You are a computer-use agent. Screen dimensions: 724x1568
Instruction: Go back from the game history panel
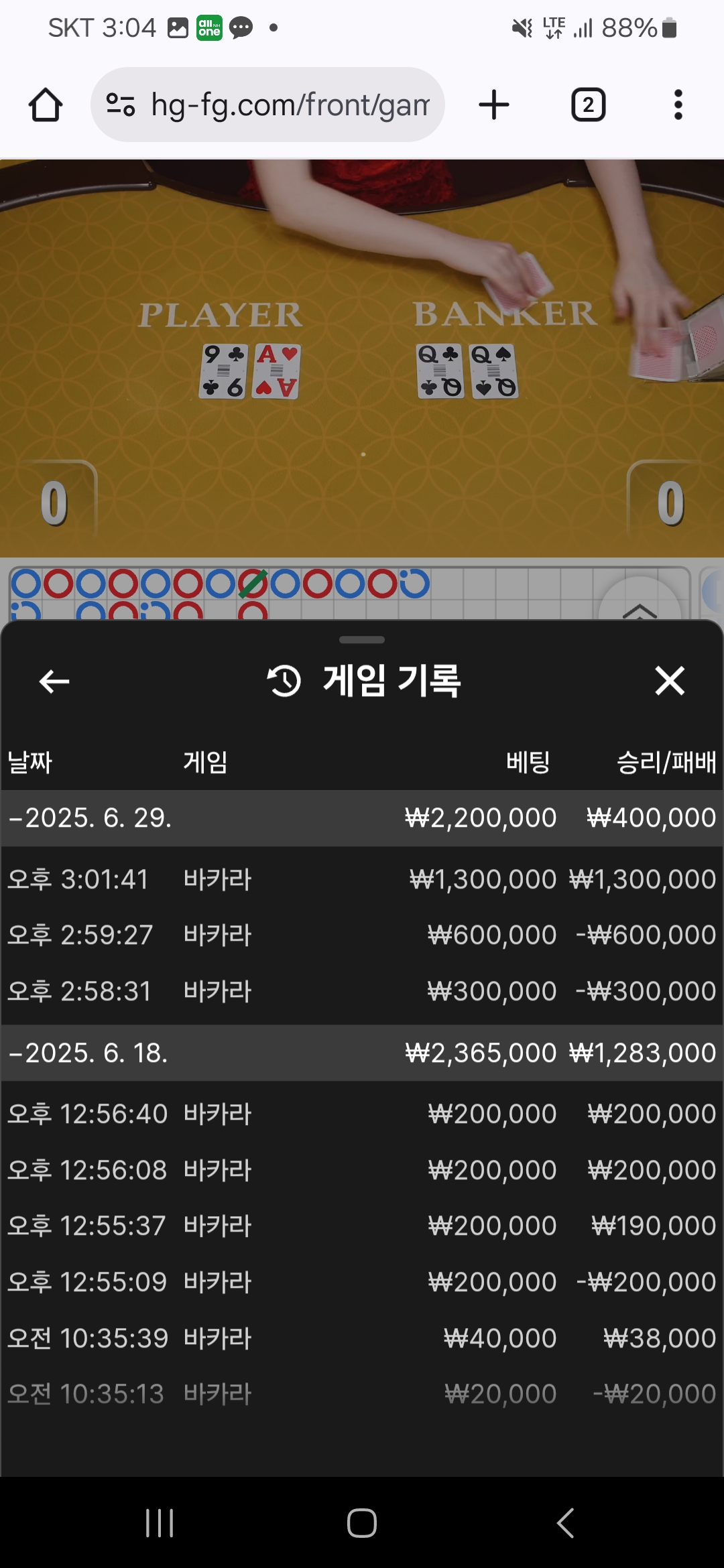54,681
